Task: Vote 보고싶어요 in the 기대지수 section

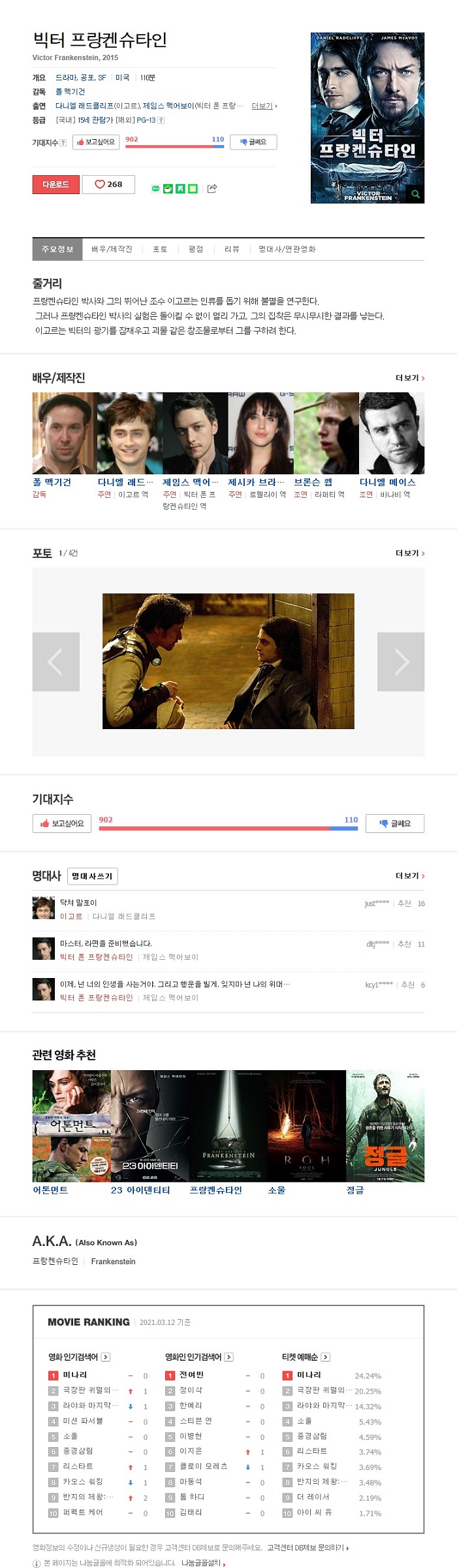Action: coord(62,823)
